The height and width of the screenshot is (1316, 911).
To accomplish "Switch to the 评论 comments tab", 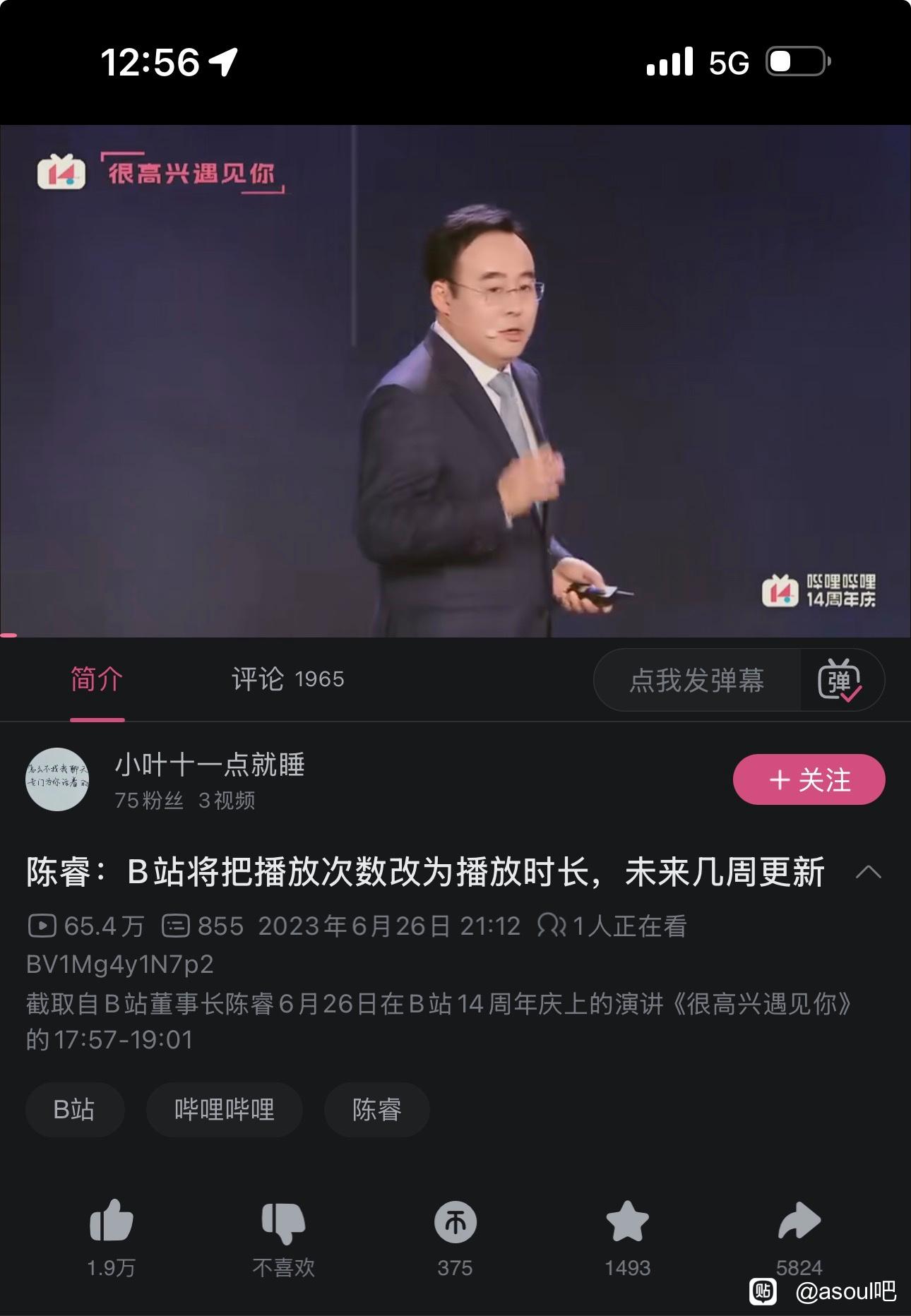I will (287, 679).
